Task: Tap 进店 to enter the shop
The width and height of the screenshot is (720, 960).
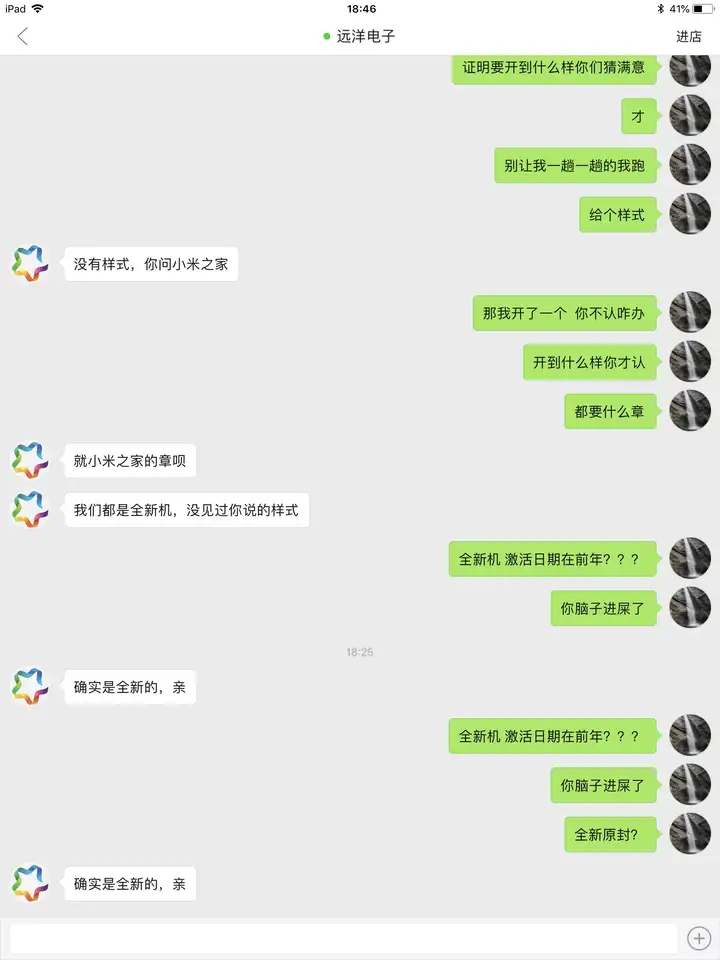Action: [x=688, y=37]
